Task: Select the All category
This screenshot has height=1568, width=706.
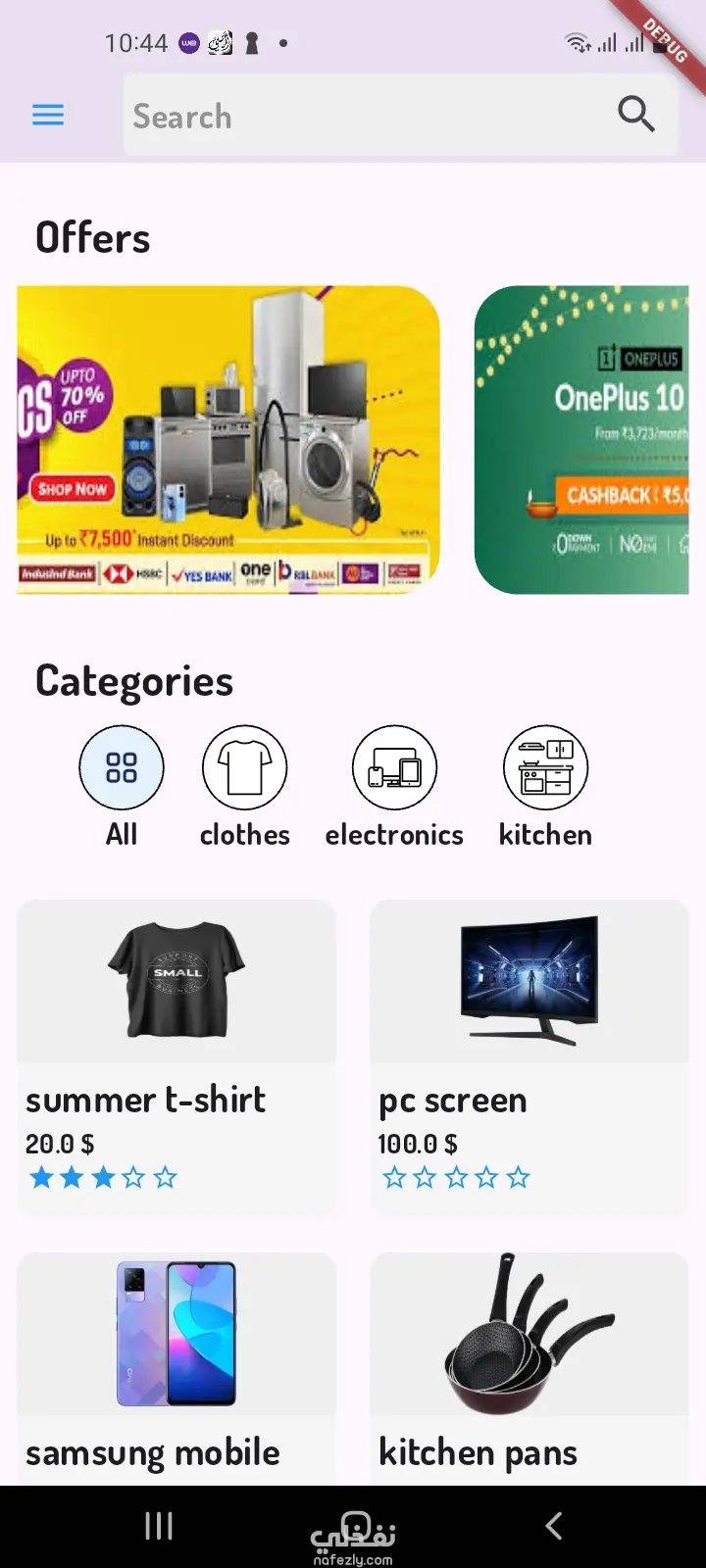Action: tap(122, 768)
